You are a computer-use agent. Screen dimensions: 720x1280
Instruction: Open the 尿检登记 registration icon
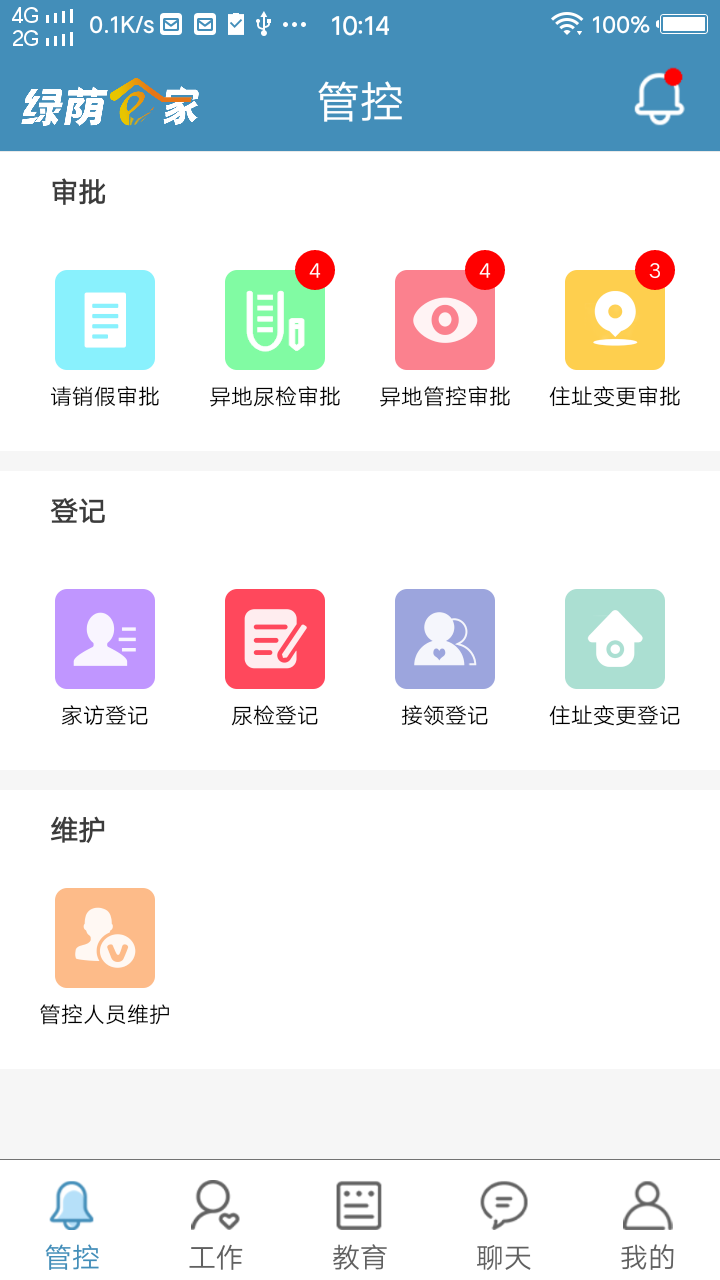tap(274, 638)
